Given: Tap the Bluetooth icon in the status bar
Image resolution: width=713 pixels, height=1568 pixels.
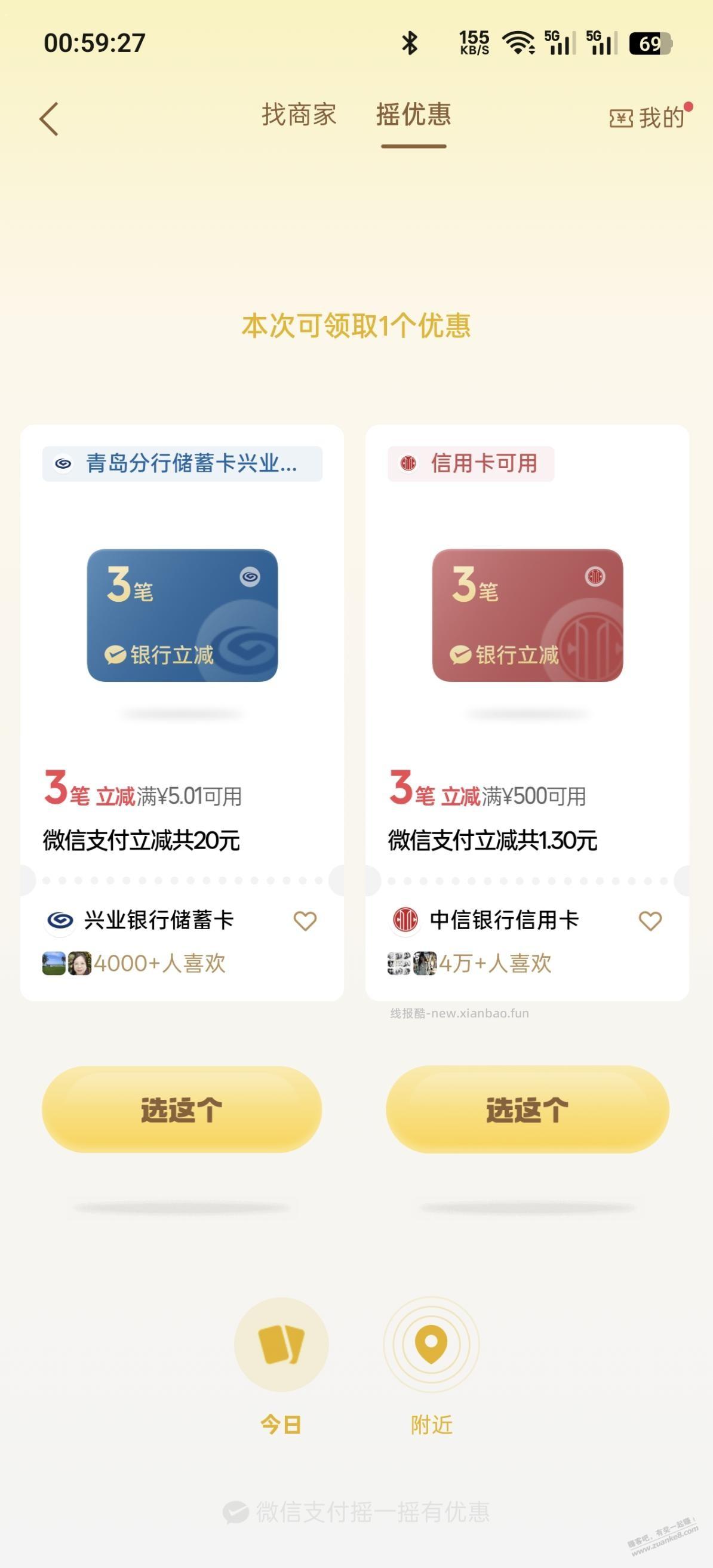Looking at the screenshot, I should tap(408, 41).
